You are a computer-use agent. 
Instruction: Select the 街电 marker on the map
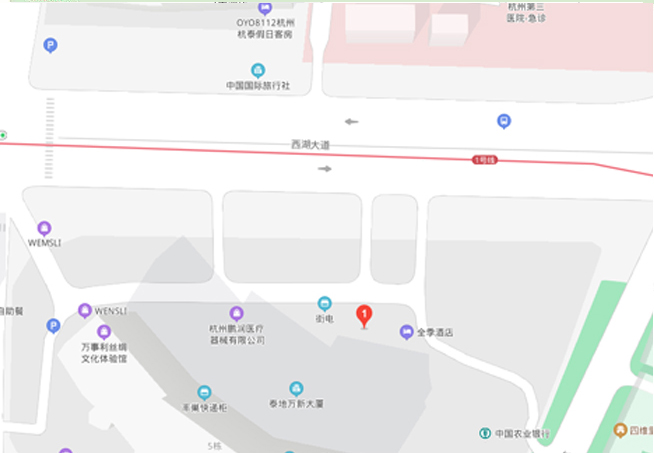(x=324, y=303)
